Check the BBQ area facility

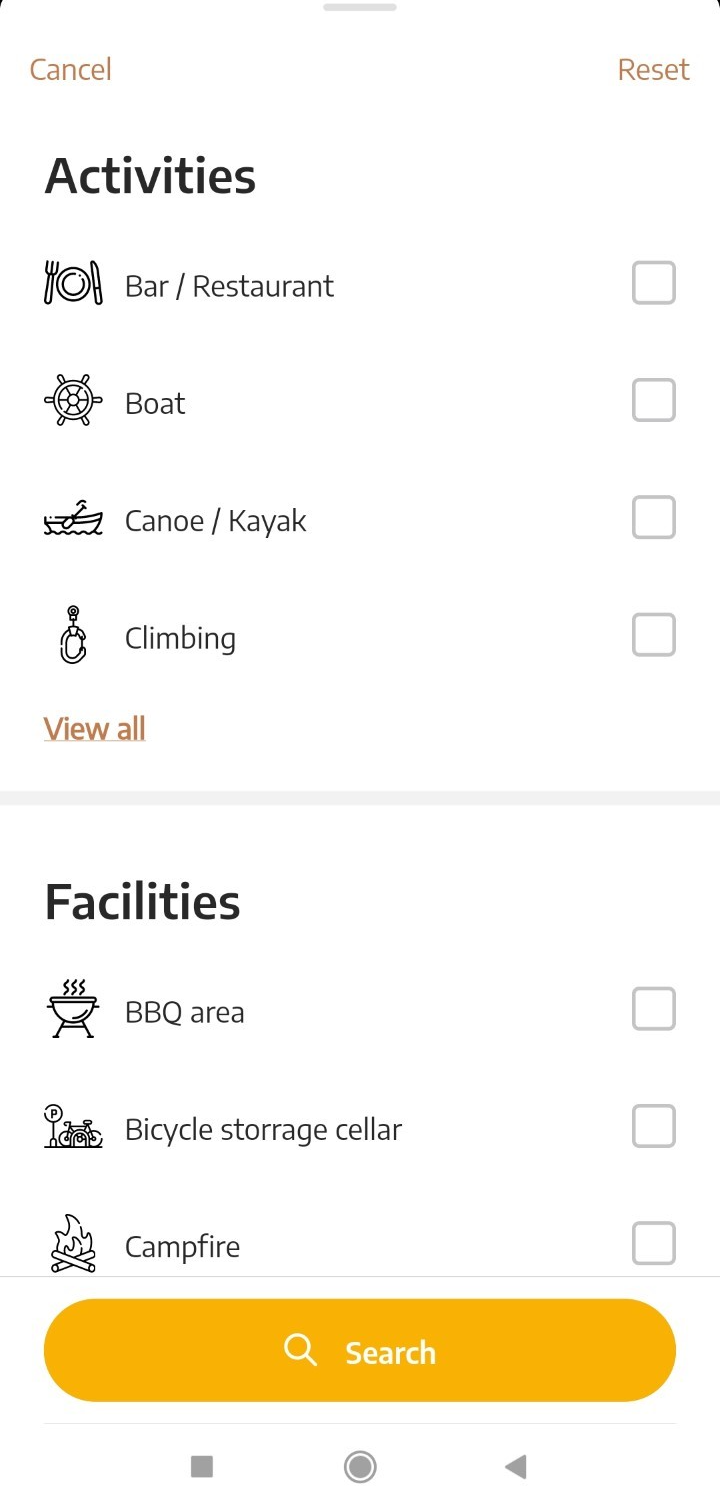click(654, 1009)
